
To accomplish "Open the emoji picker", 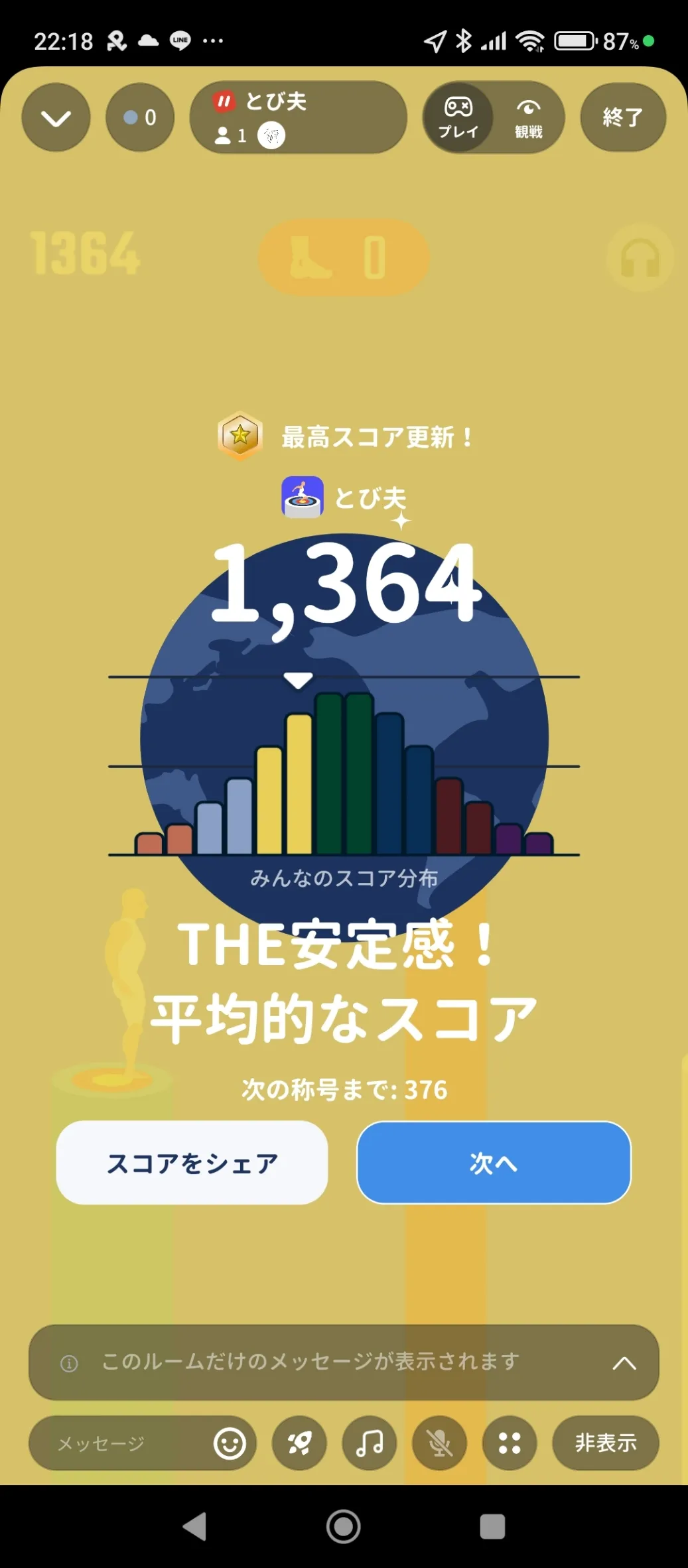I will (230, 1443).
